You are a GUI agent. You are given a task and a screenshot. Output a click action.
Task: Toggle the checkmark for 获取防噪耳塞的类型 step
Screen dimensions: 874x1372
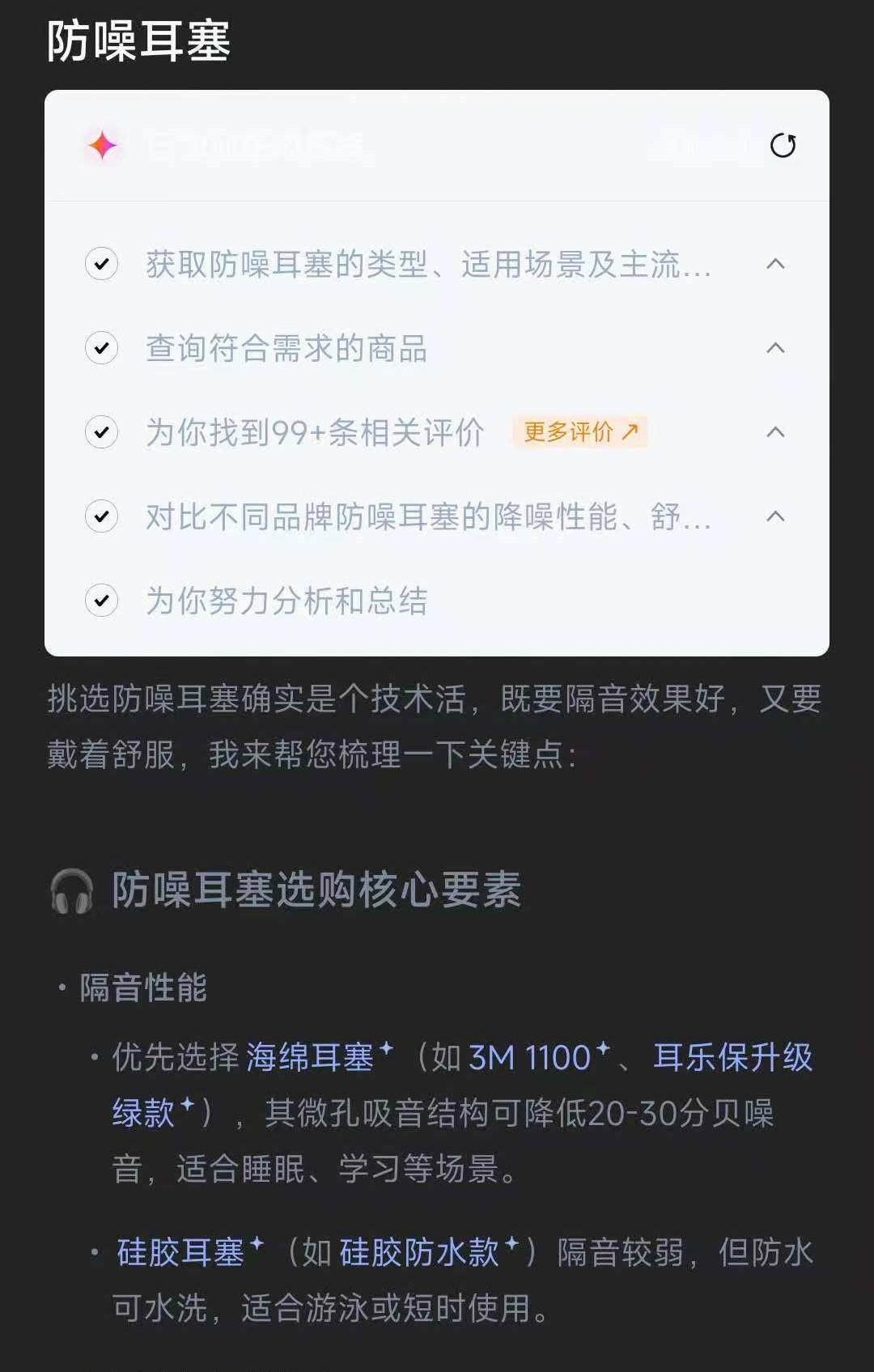100,262
